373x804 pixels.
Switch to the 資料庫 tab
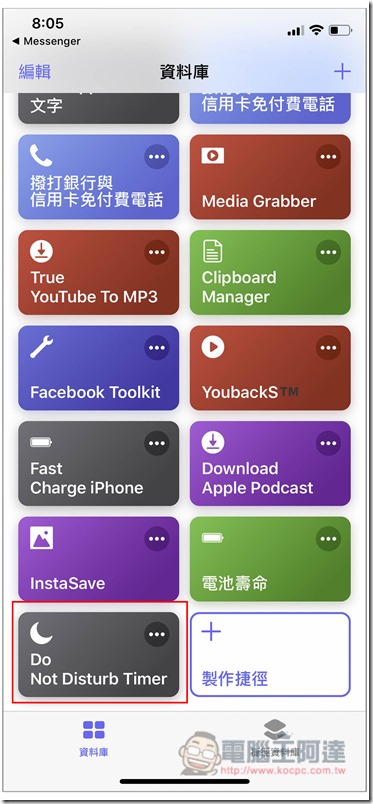click(x=93, y=738)
